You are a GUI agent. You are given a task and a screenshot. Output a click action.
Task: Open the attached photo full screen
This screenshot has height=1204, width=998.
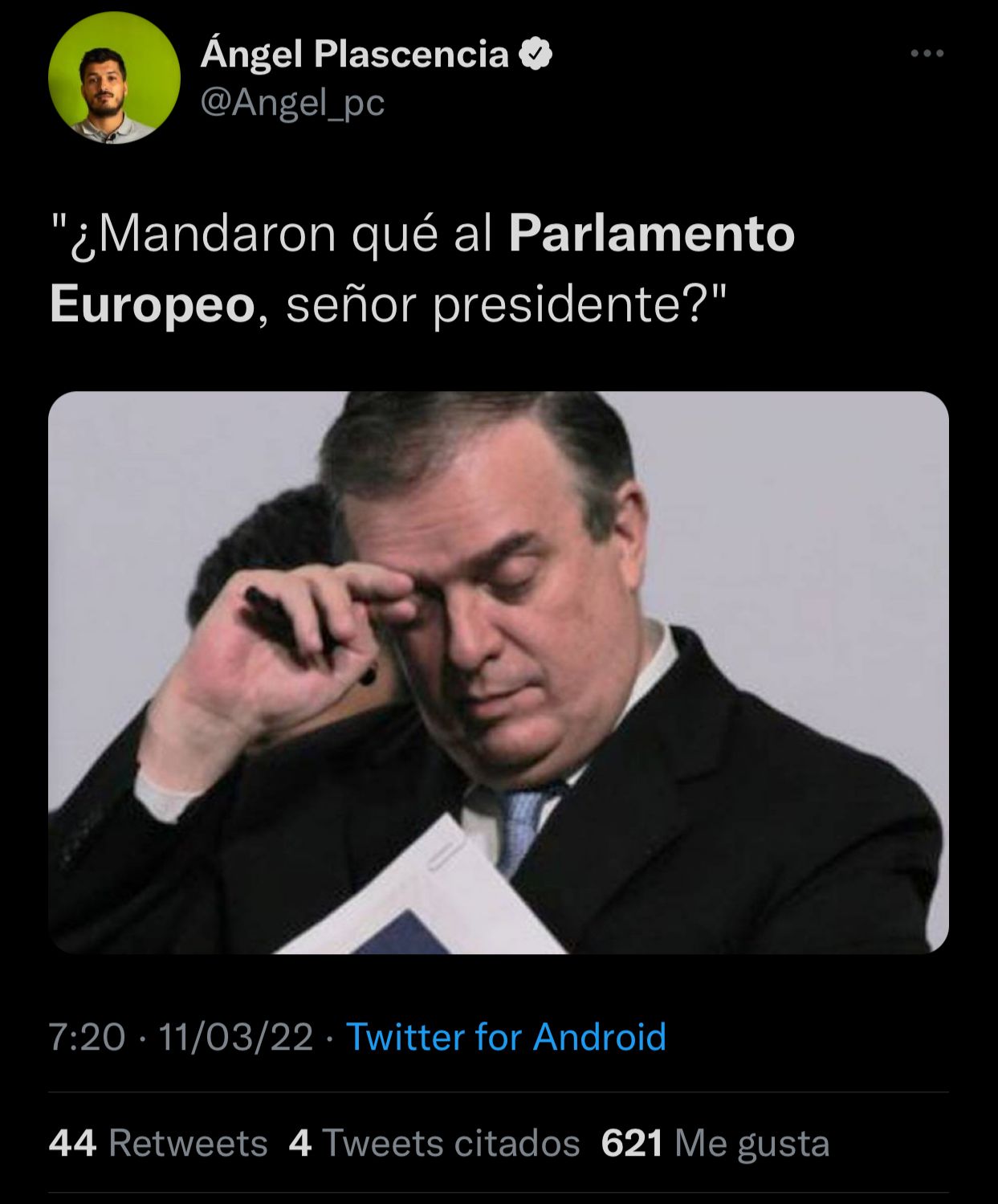click(x=498, y=672)
